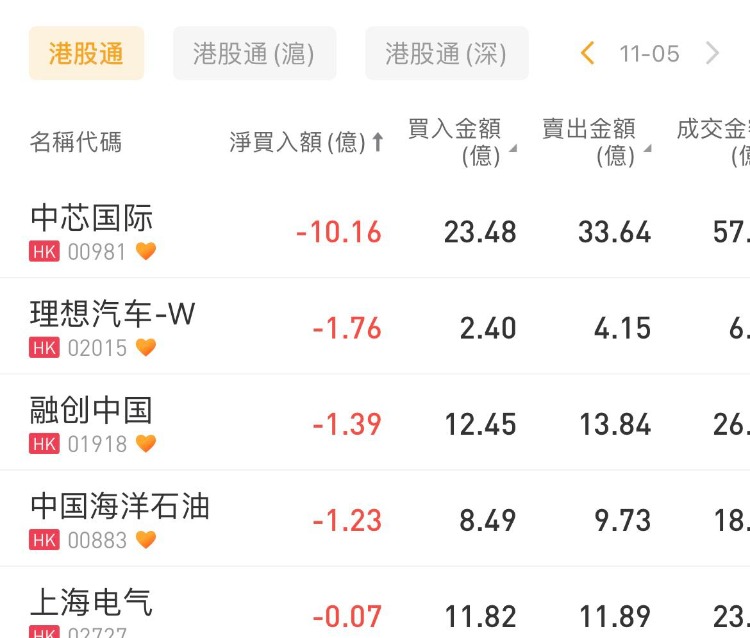Viewport: 750px width, 638px height.
Task: Switch to the 港股通 (深) tab
Action: 446,53
